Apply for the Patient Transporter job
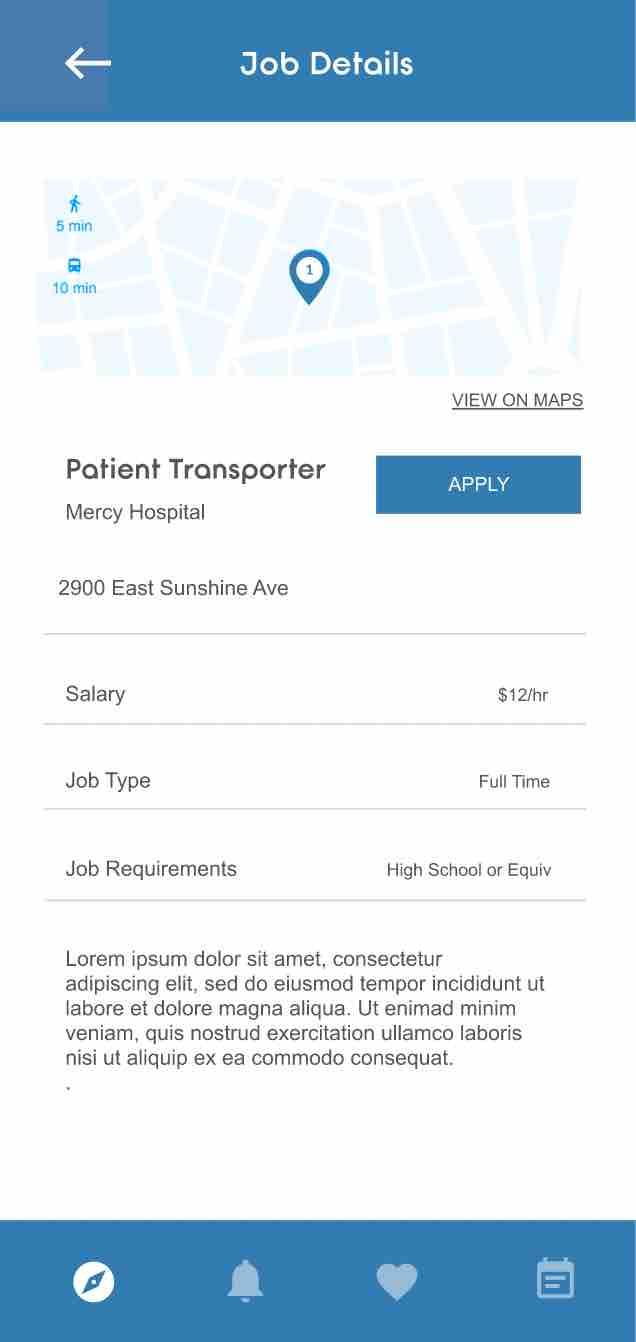Screen dimensions: 636x1342 [478, 485]
